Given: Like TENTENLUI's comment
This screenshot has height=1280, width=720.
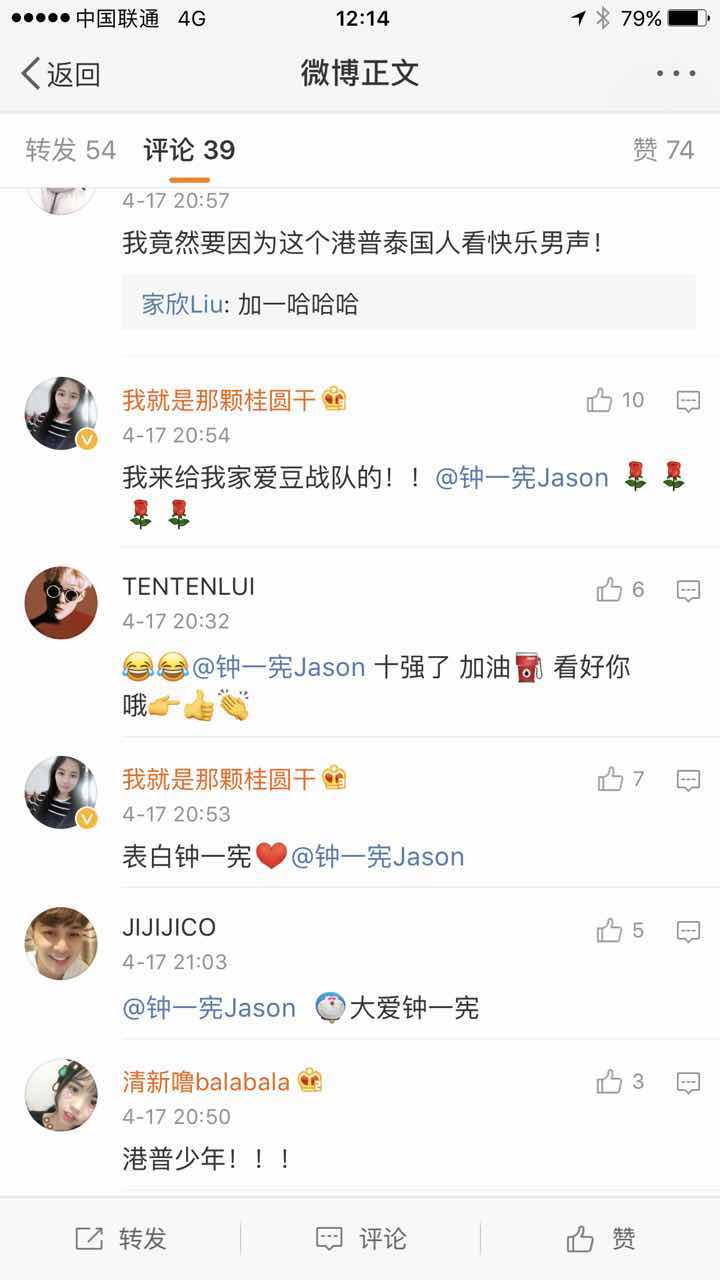Looking at the screenshot, I should pos(610,590).
